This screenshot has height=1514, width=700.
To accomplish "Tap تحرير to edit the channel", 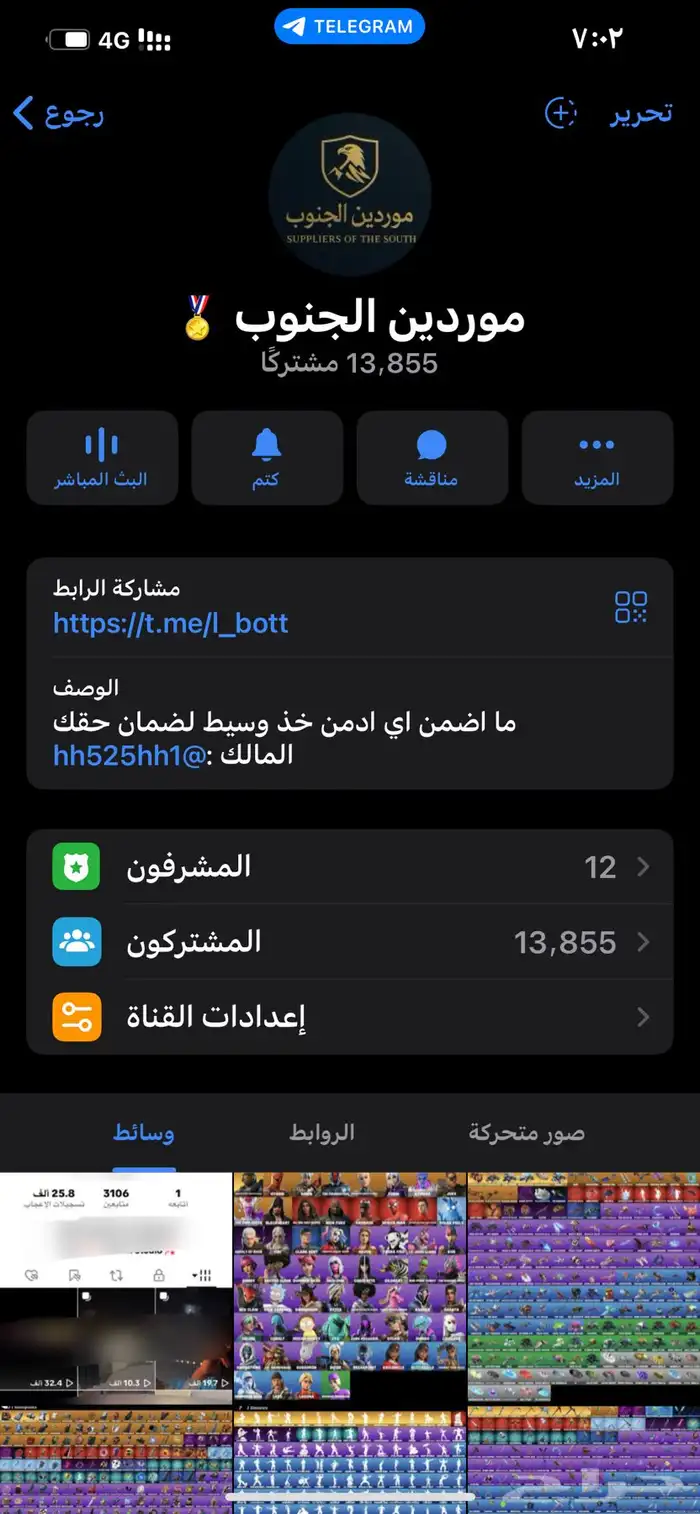I will click(641, 114).
